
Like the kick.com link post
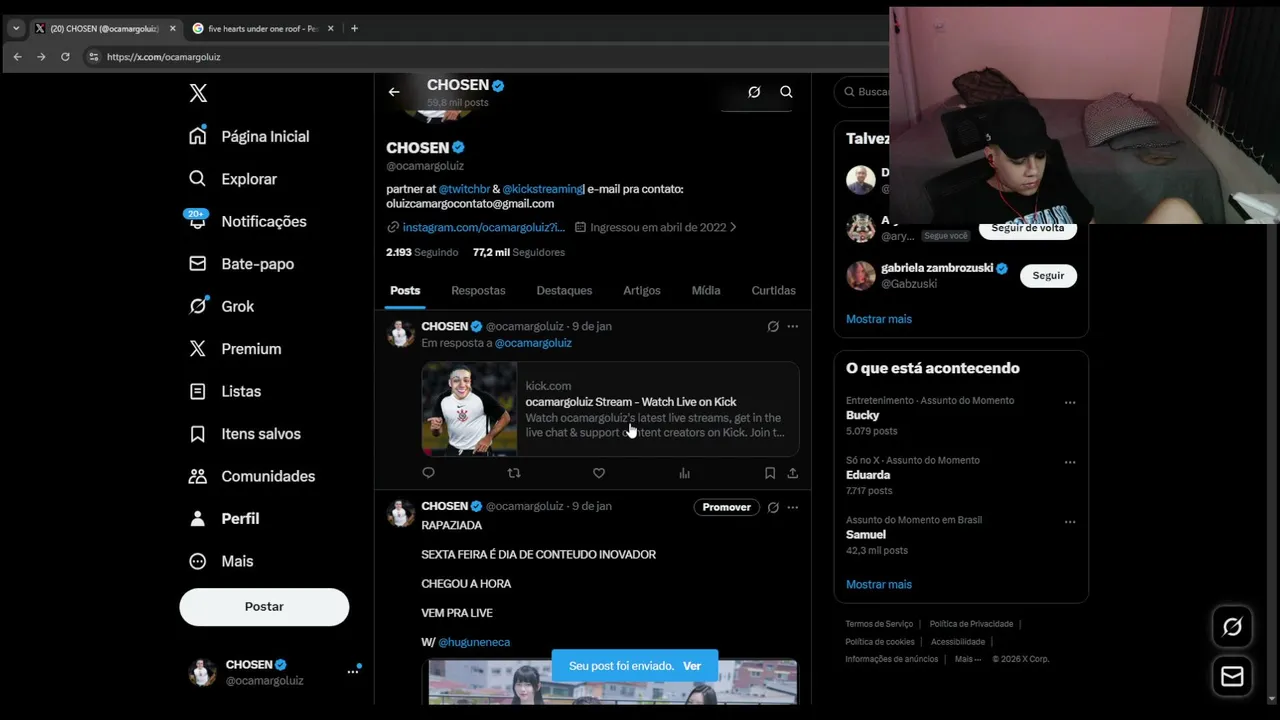(599, 473)
